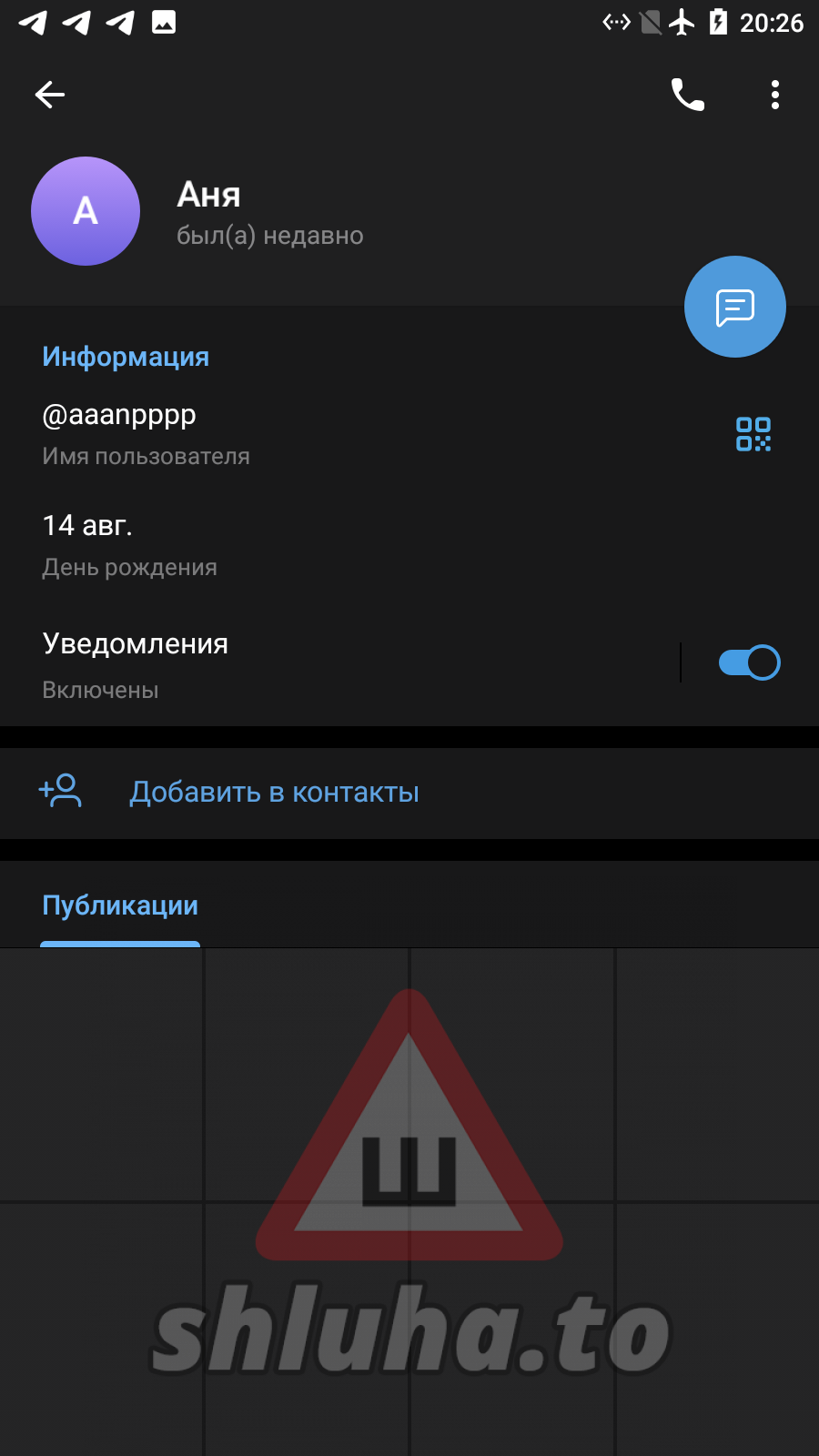This screenshot has width=819, height=1456.
Task: Open Аня's profile avatar
Action: pos(86,211)
